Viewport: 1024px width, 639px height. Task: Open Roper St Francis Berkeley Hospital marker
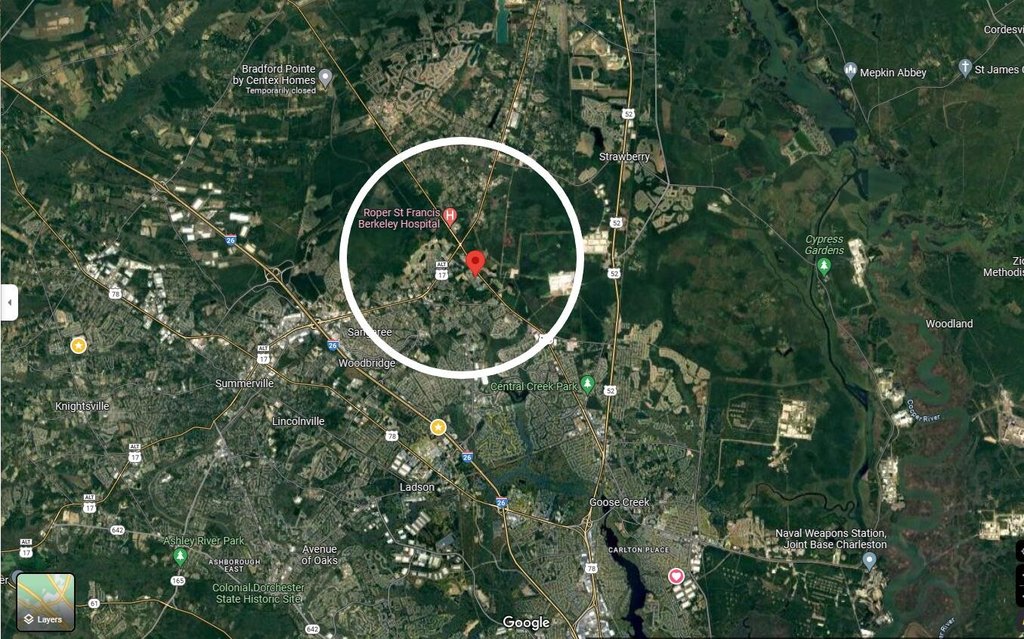pyautogui.click(x=450, y=216)
